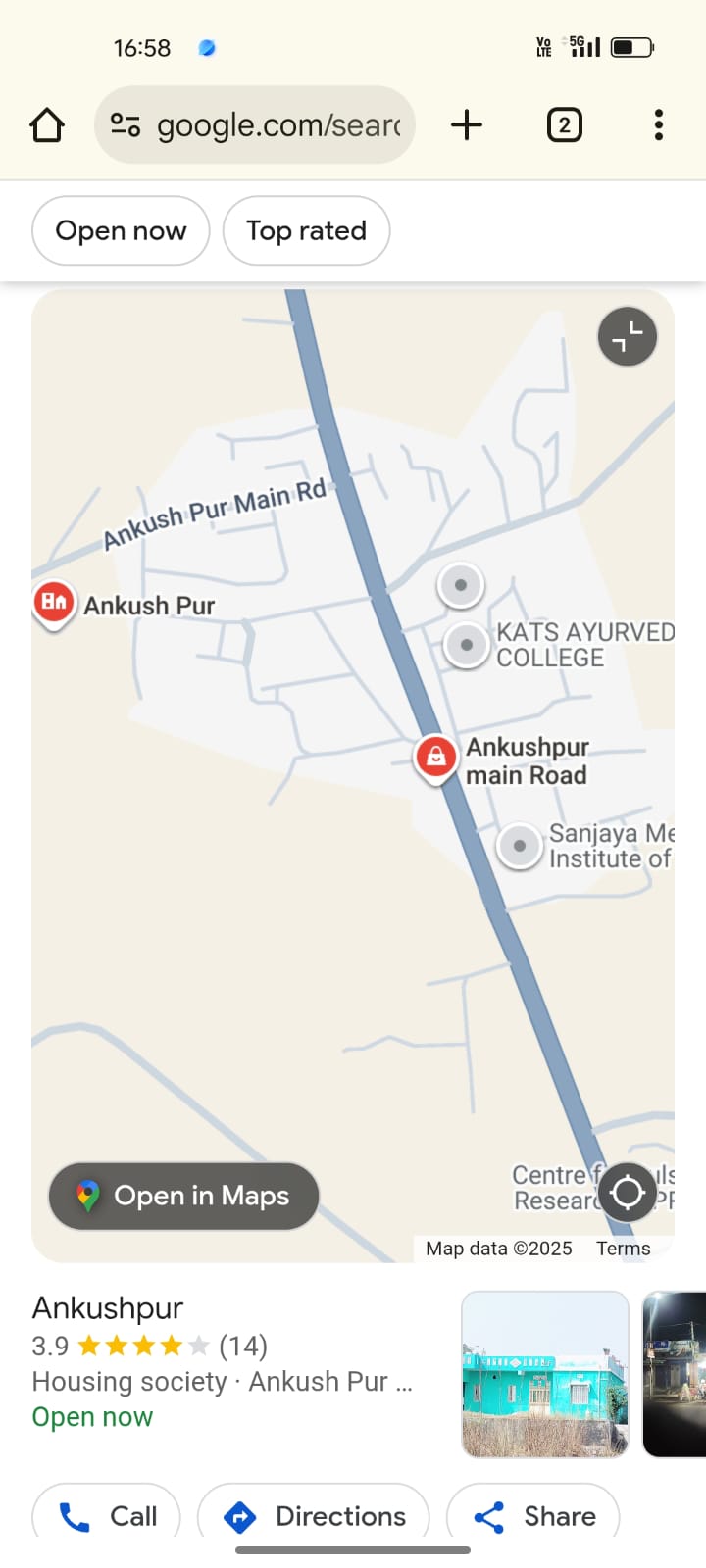Call the Ankushpur housing society
The image size is (706, 1568).
(107, 1516)
